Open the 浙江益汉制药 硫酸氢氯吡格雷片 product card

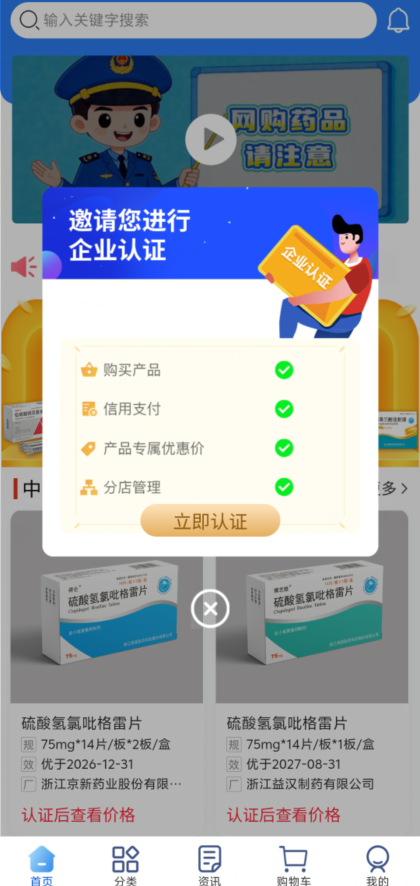(312, 672)
